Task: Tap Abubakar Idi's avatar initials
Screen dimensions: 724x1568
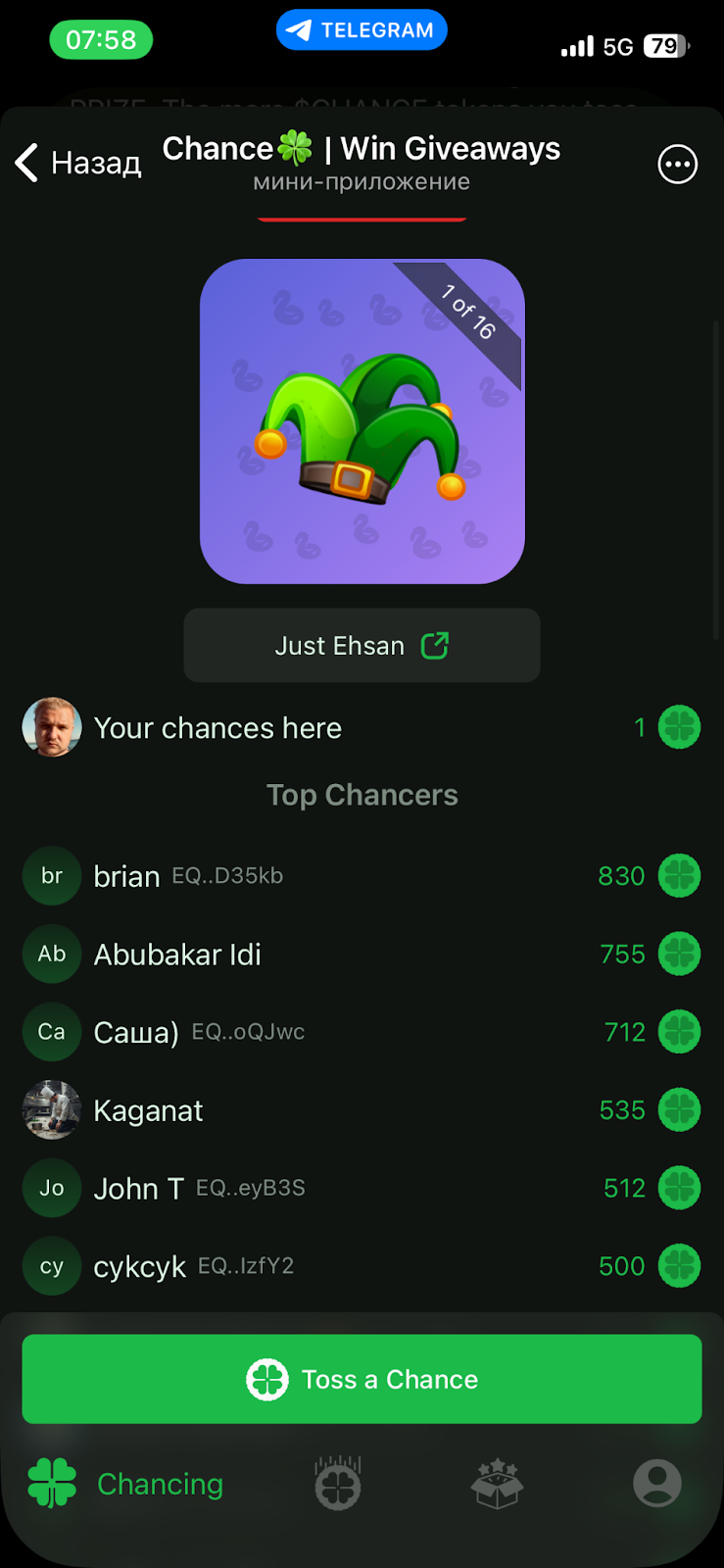Action: tap(52, 954)
